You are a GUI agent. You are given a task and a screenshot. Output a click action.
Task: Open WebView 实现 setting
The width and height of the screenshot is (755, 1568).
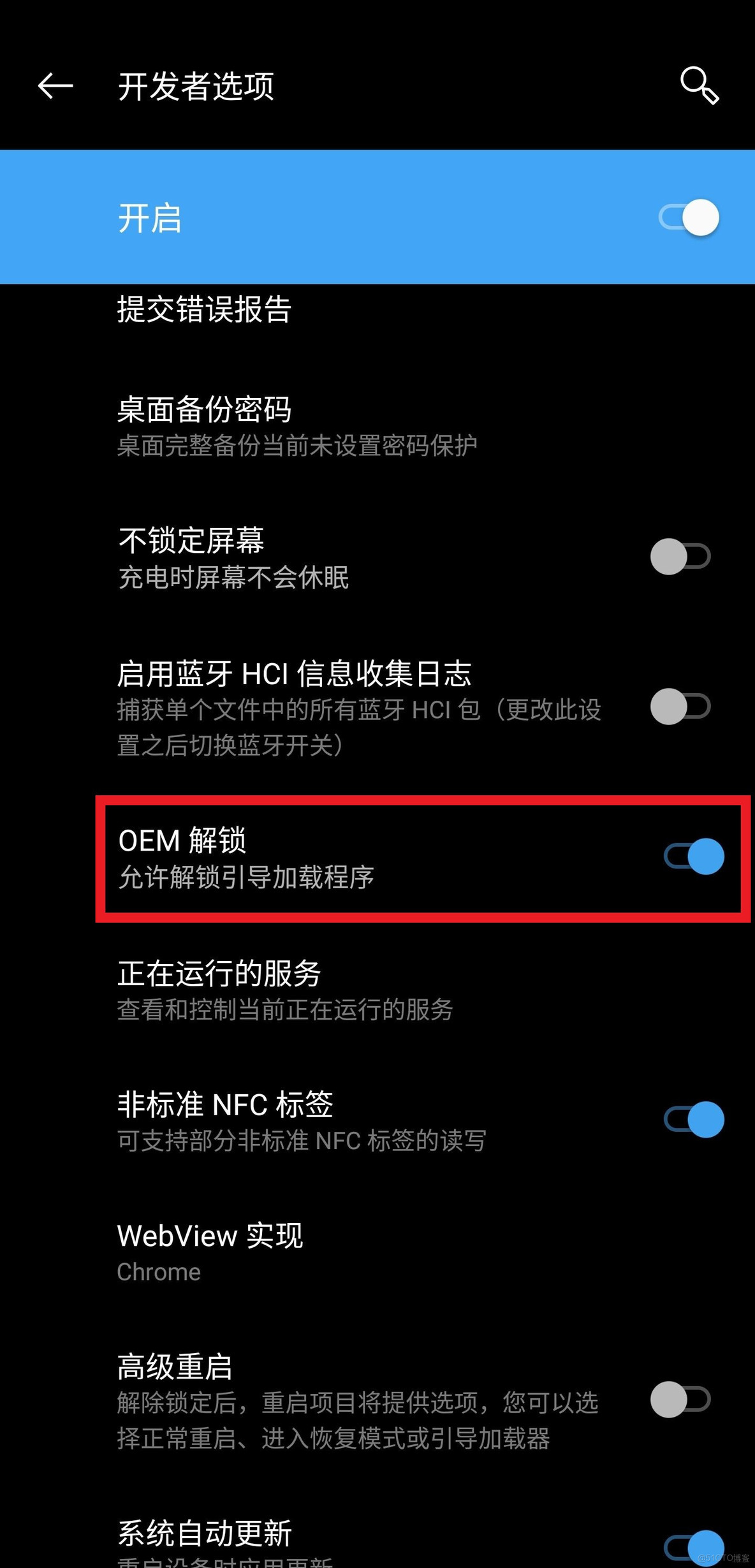coord(210,1252)
